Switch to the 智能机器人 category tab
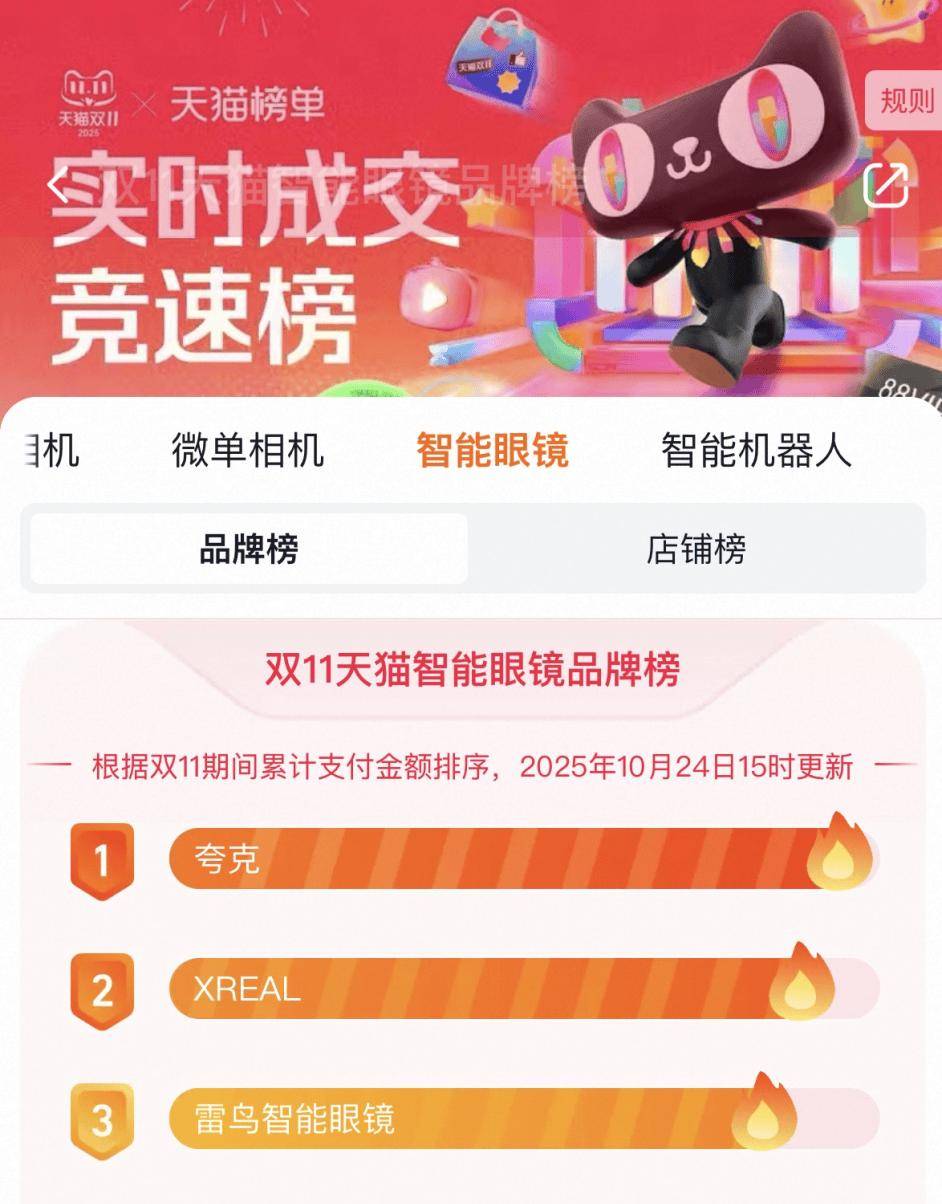The width and height of the screenshot is (942, 1204). pyautogui.click(x=756, y=451)
